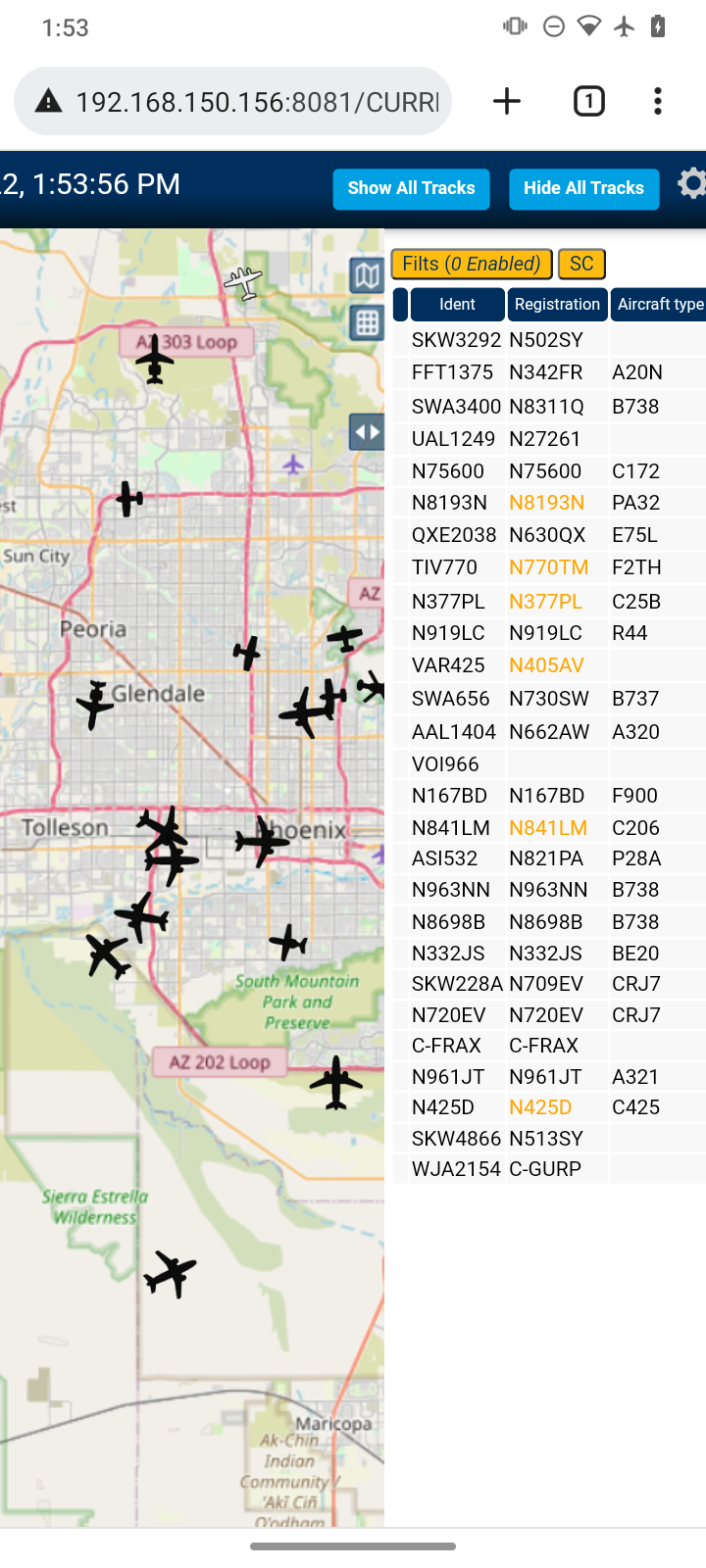Toggle sidebar with the double-arrow button

pos(367,431)
